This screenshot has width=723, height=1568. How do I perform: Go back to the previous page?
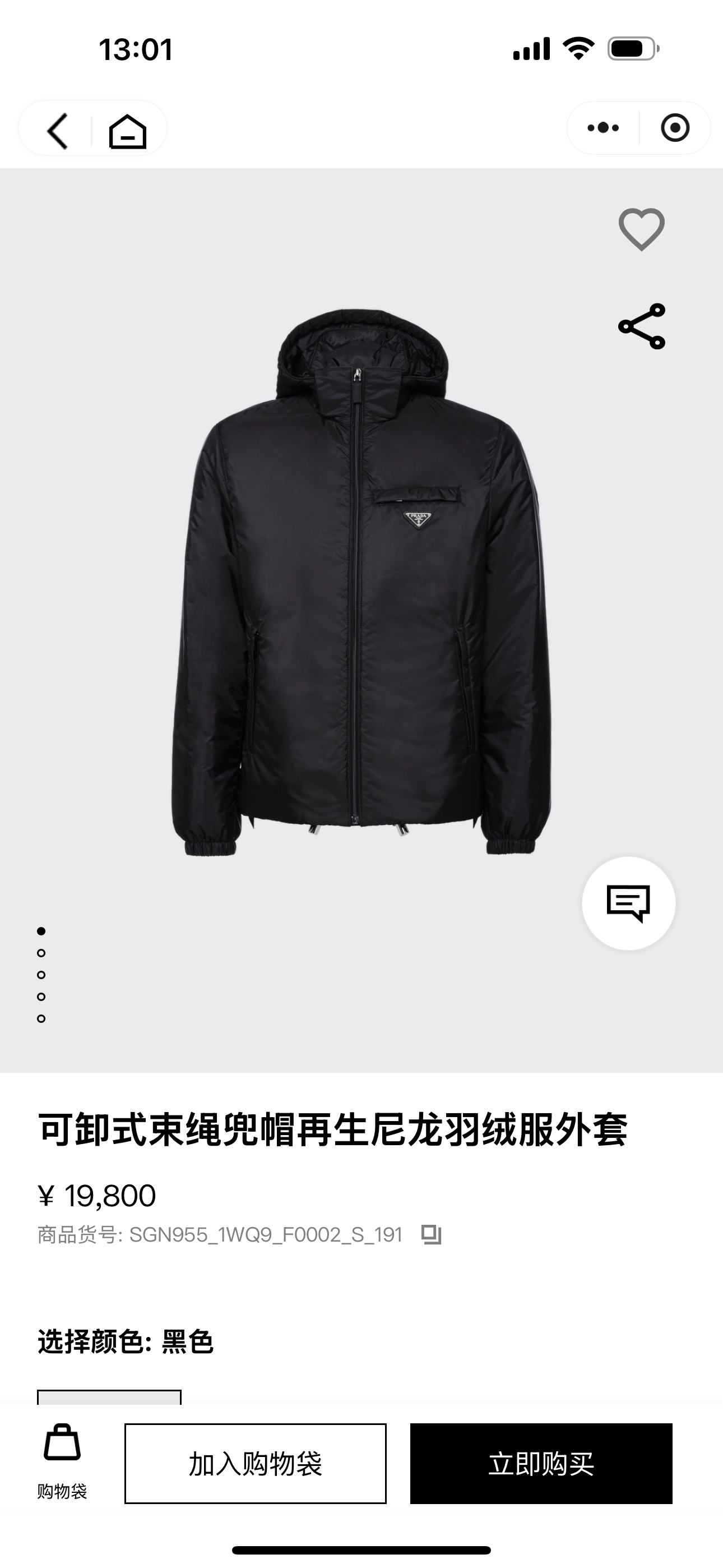pos(57,130)
